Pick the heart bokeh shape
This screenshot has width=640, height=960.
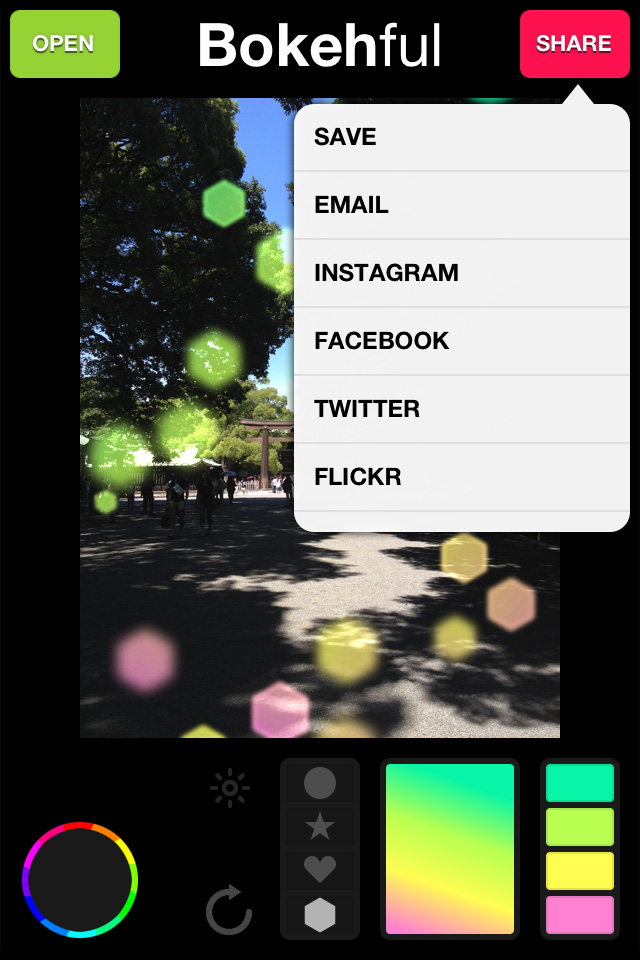coord(320,869)
